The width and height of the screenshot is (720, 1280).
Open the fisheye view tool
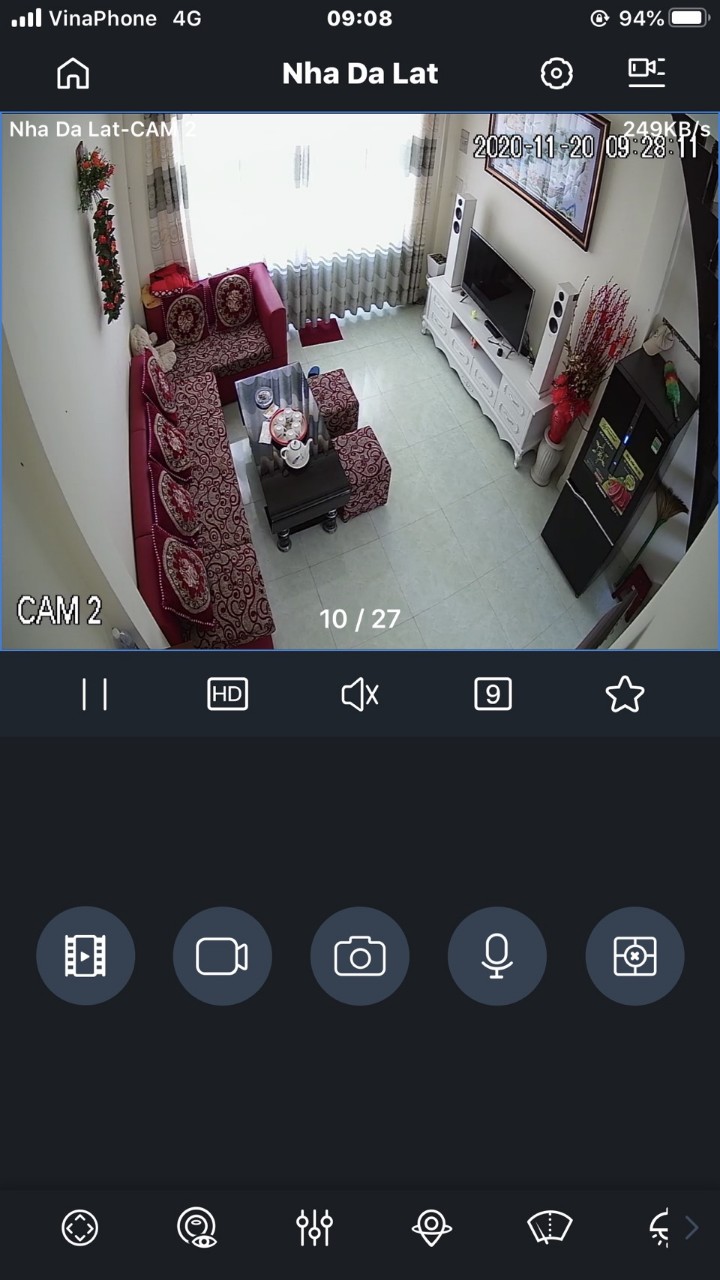coord(197,1227)
